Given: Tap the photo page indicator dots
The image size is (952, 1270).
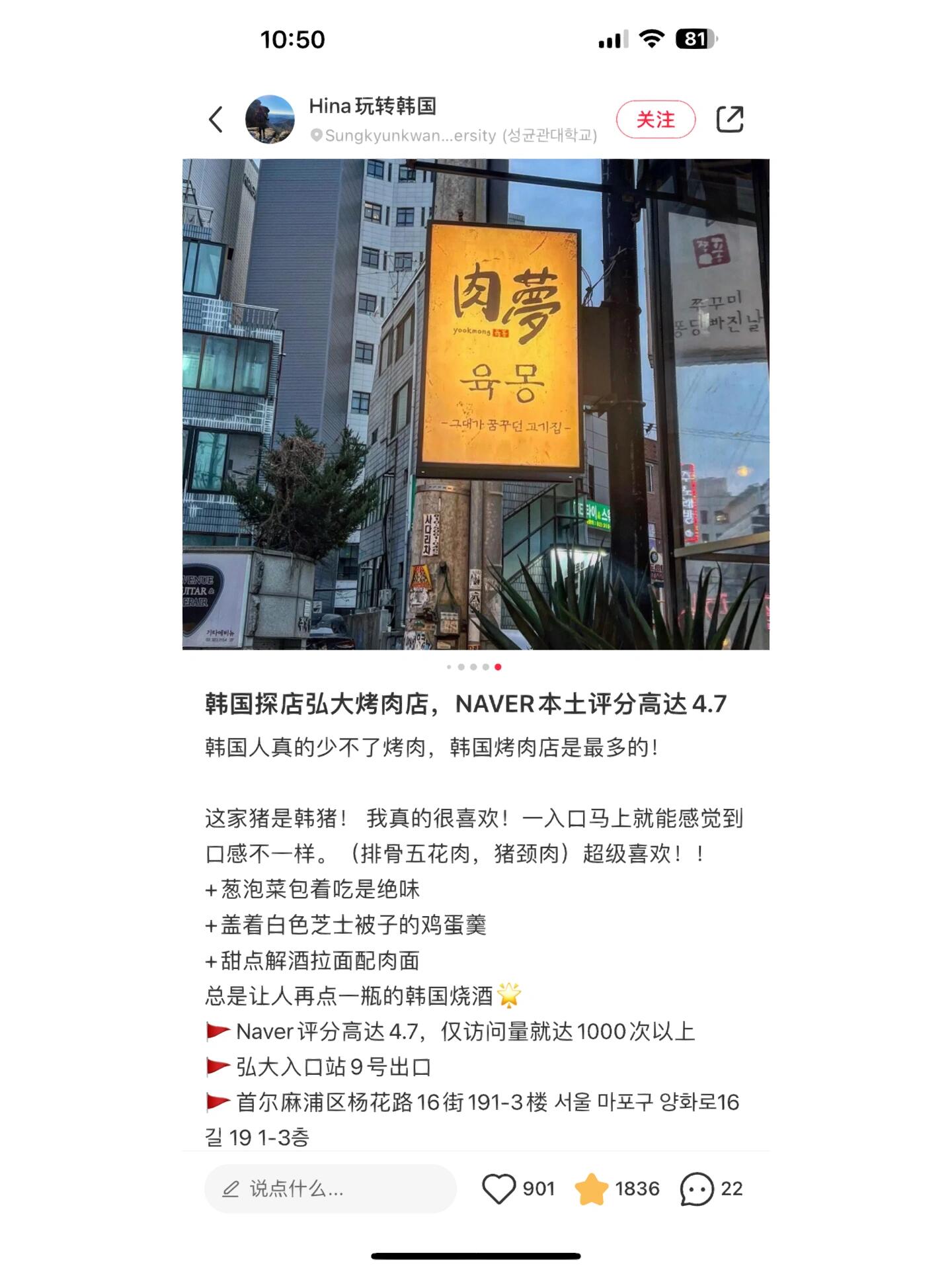Looking at the screenshot, I should click(x=474, y=667).
